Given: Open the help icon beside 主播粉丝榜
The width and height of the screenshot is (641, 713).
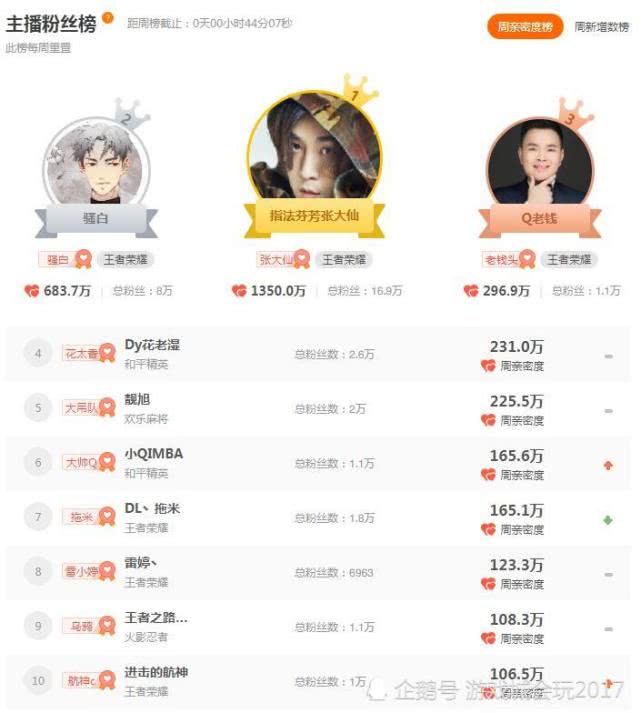Looking at the screenshot, I should tap(108, 17).
